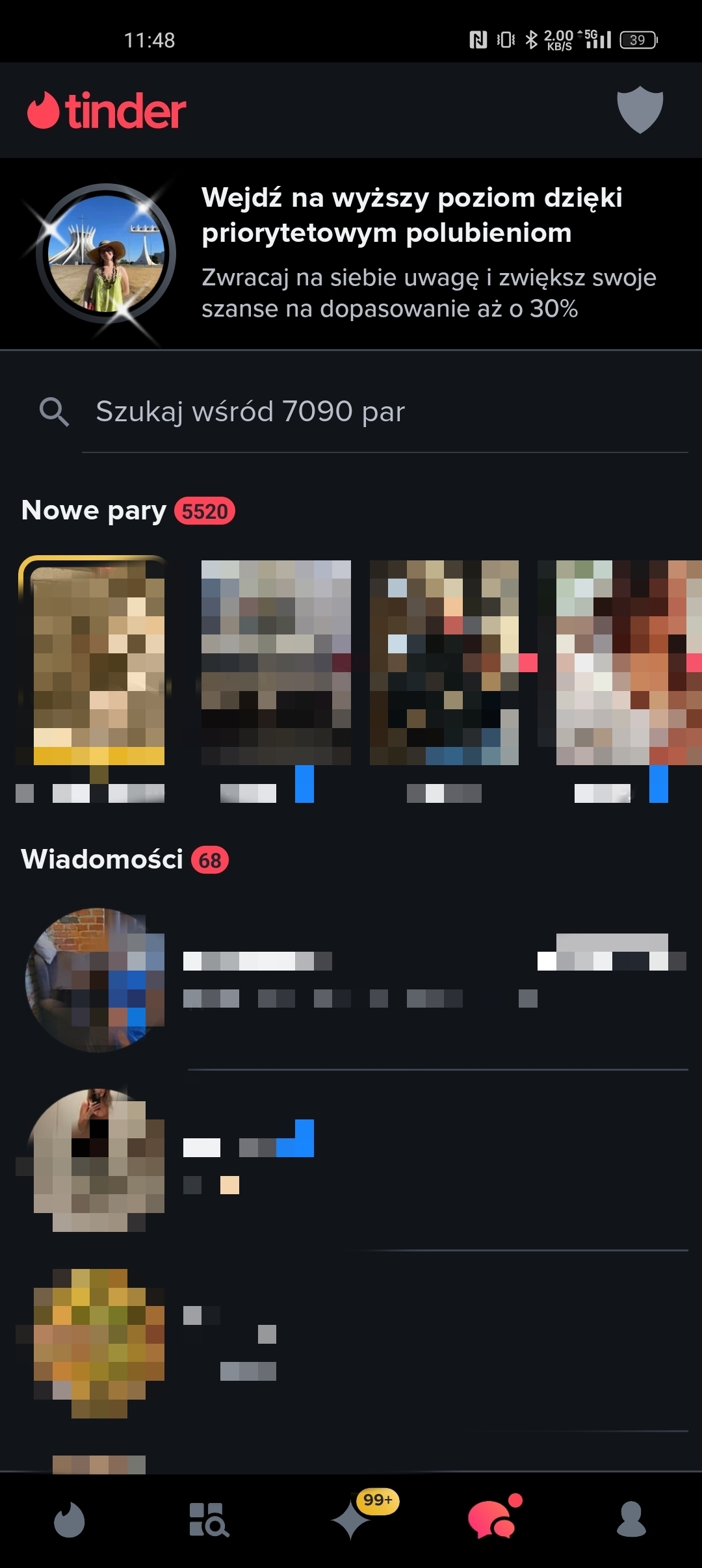Open the second conversation with blue badge
This screenshot has height=1568, width=702.
364,1160
